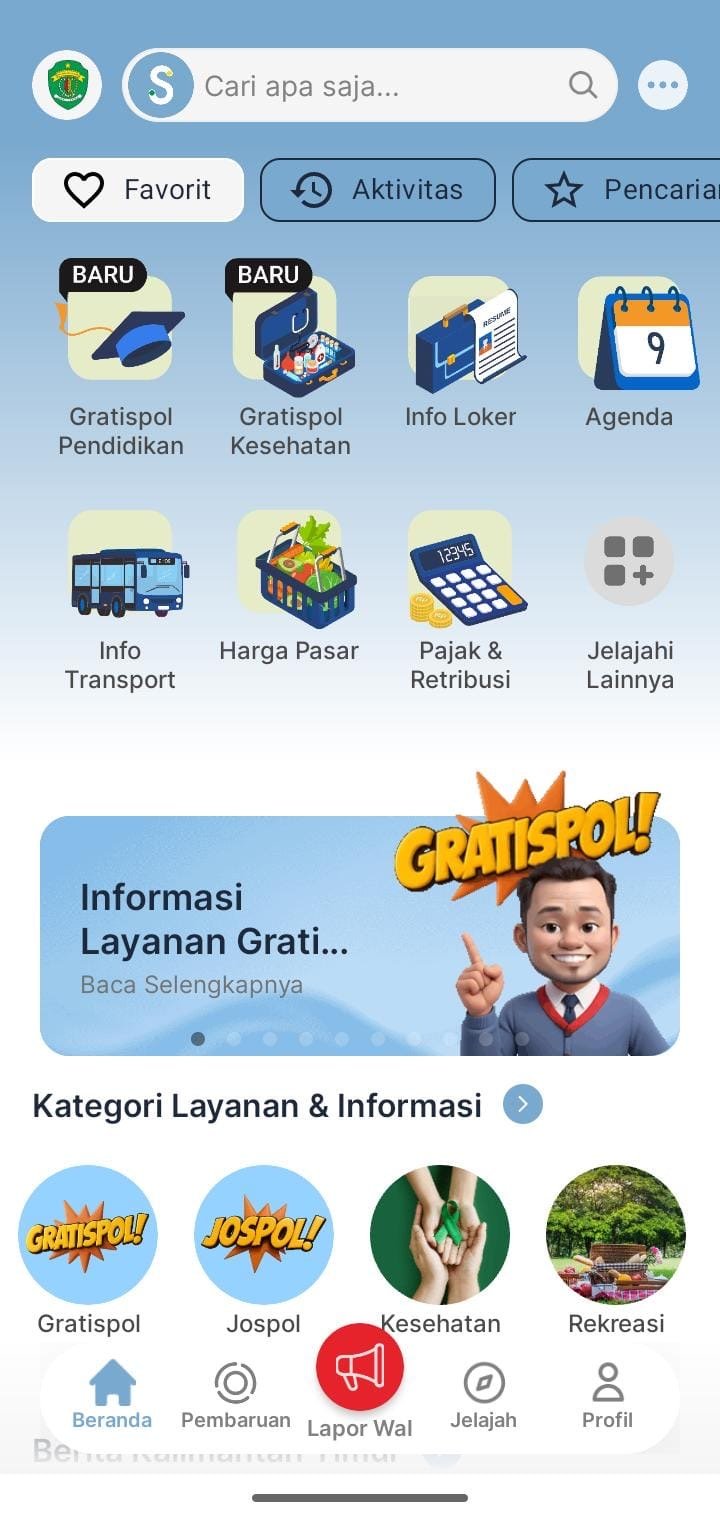Open Gratispol Kesehatan service
This screenshot has height=1522, width=720.
290,360
